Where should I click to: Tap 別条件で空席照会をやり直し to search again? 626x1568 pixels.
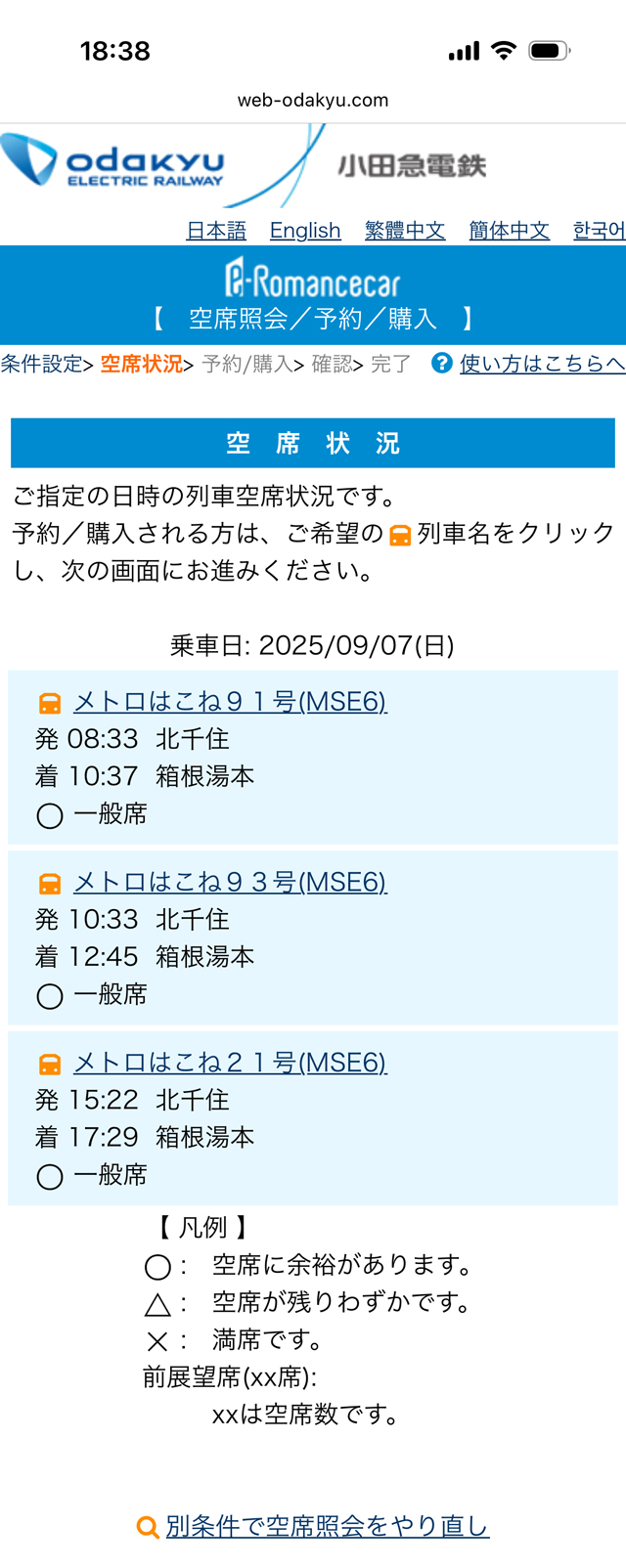[x=327, y=1526]
